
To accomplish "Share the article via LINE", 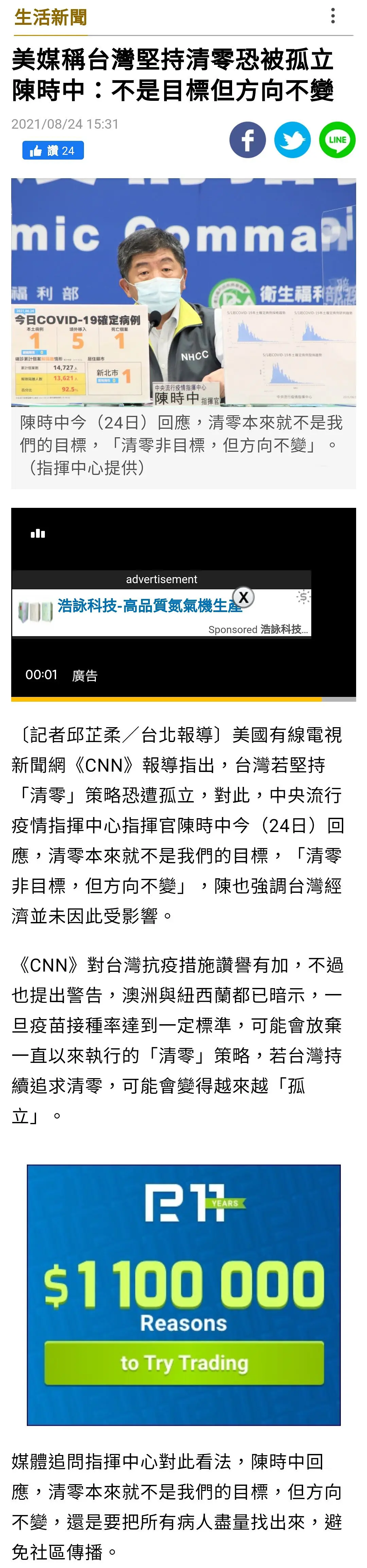I will click(337, 140).
